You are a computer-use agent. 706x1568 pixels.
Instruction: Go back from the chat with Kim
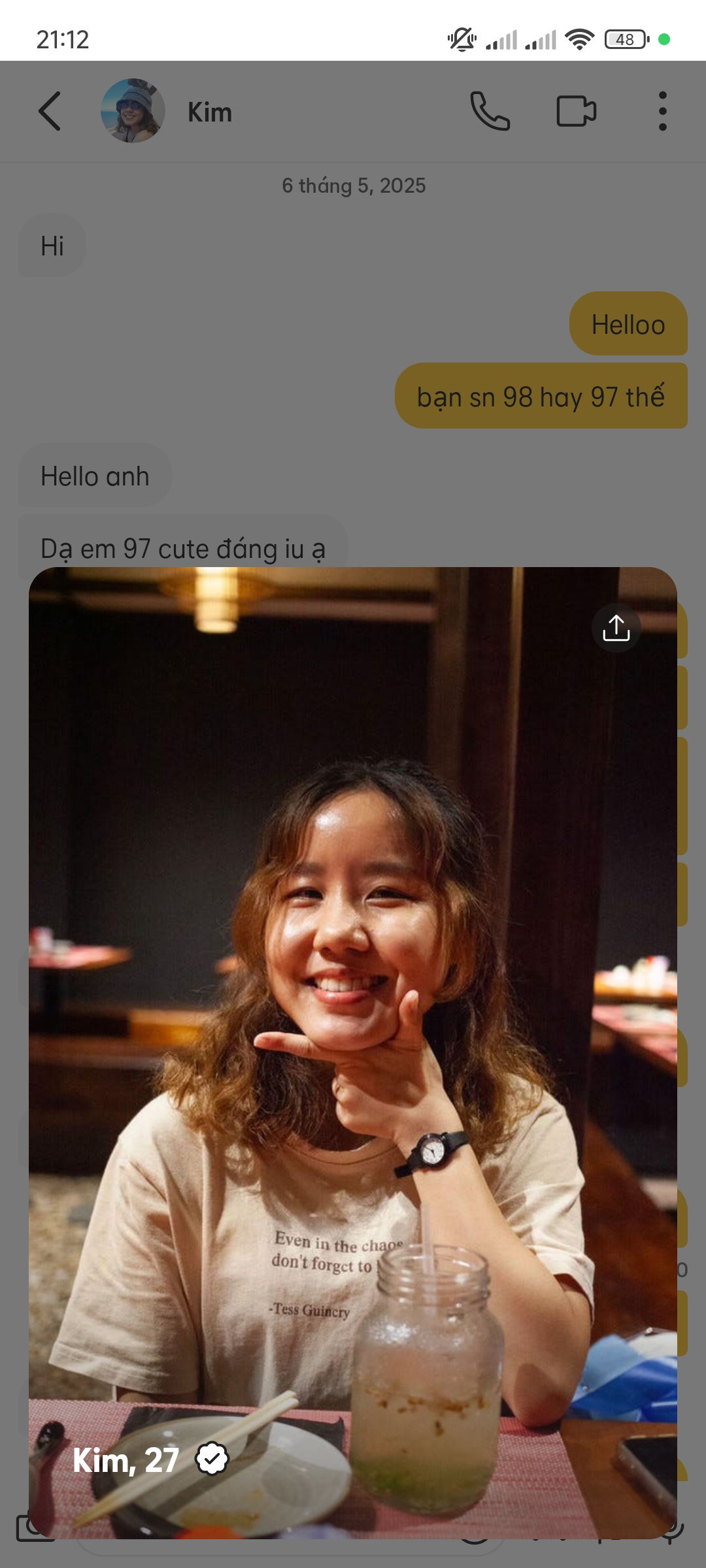50,111
